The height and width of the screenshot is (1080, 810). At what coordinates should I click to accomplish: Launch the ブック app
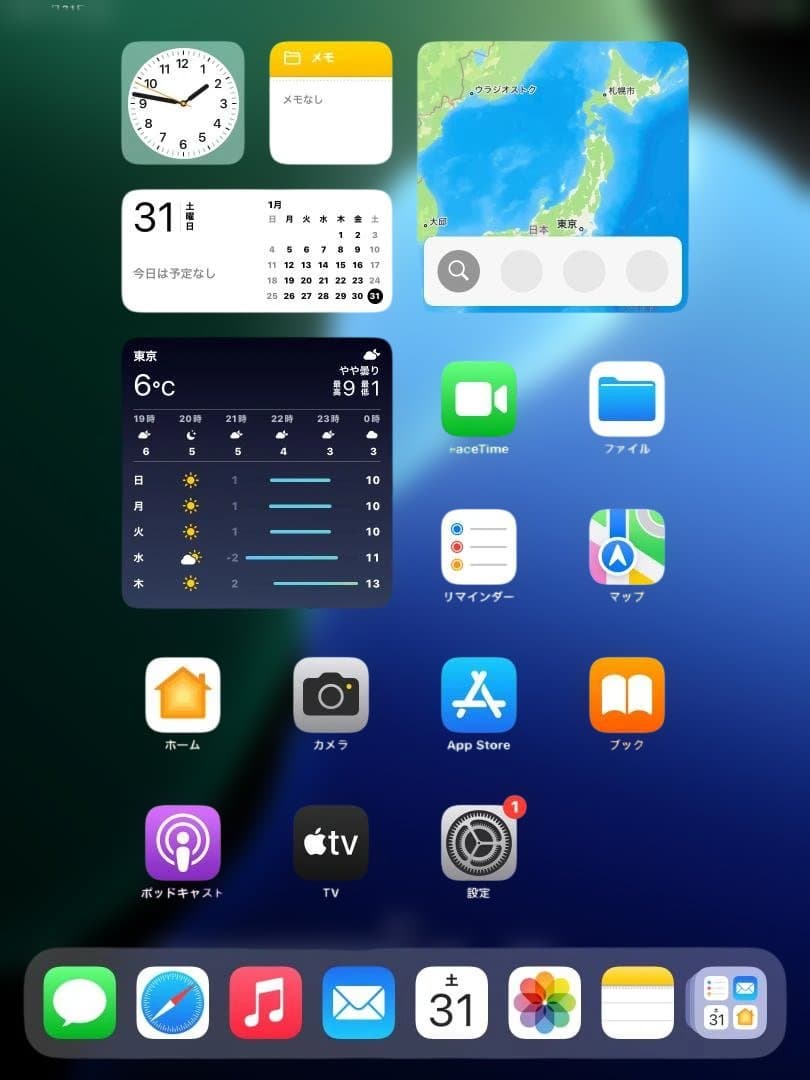(626, 695)
